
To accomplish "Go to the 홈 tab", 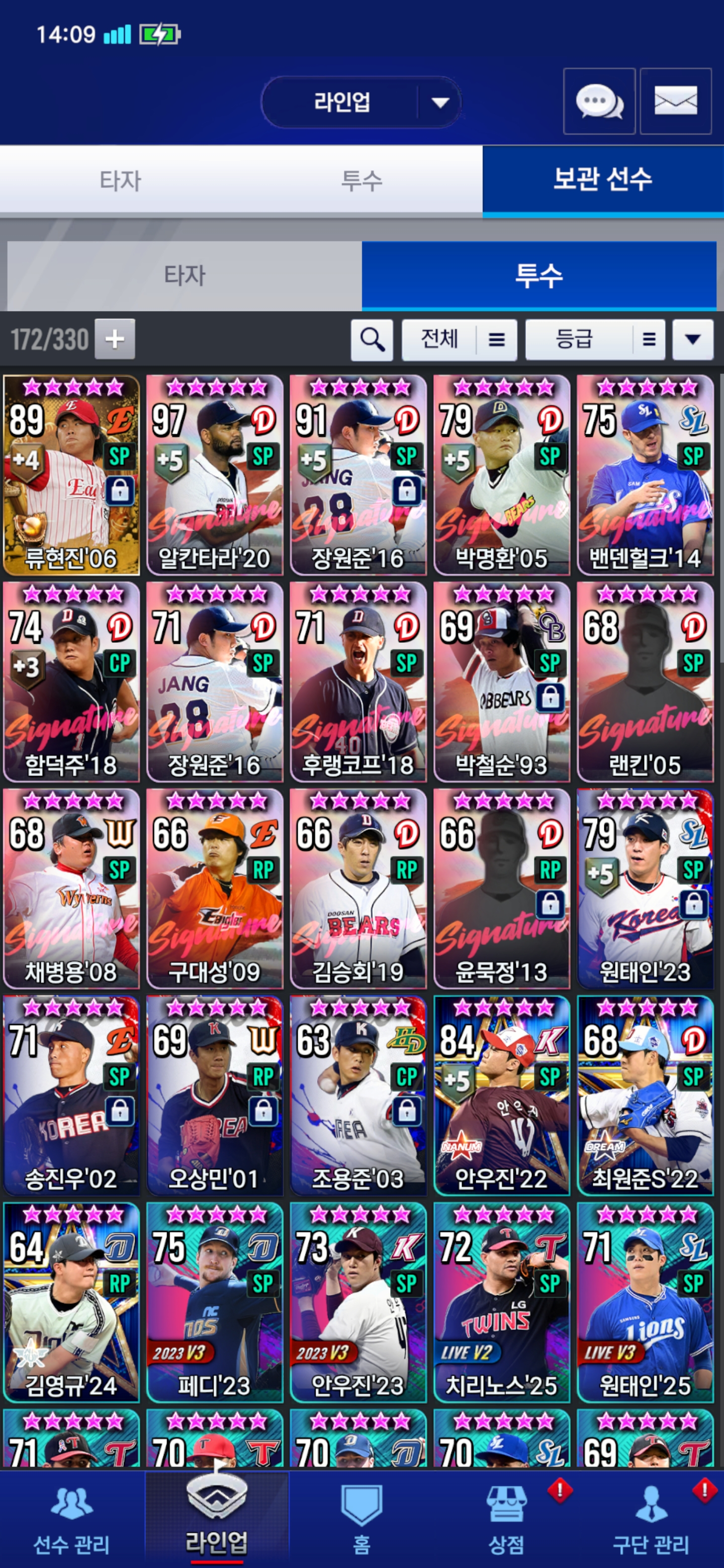I will pyautogui.click(x=361, y=1520).
